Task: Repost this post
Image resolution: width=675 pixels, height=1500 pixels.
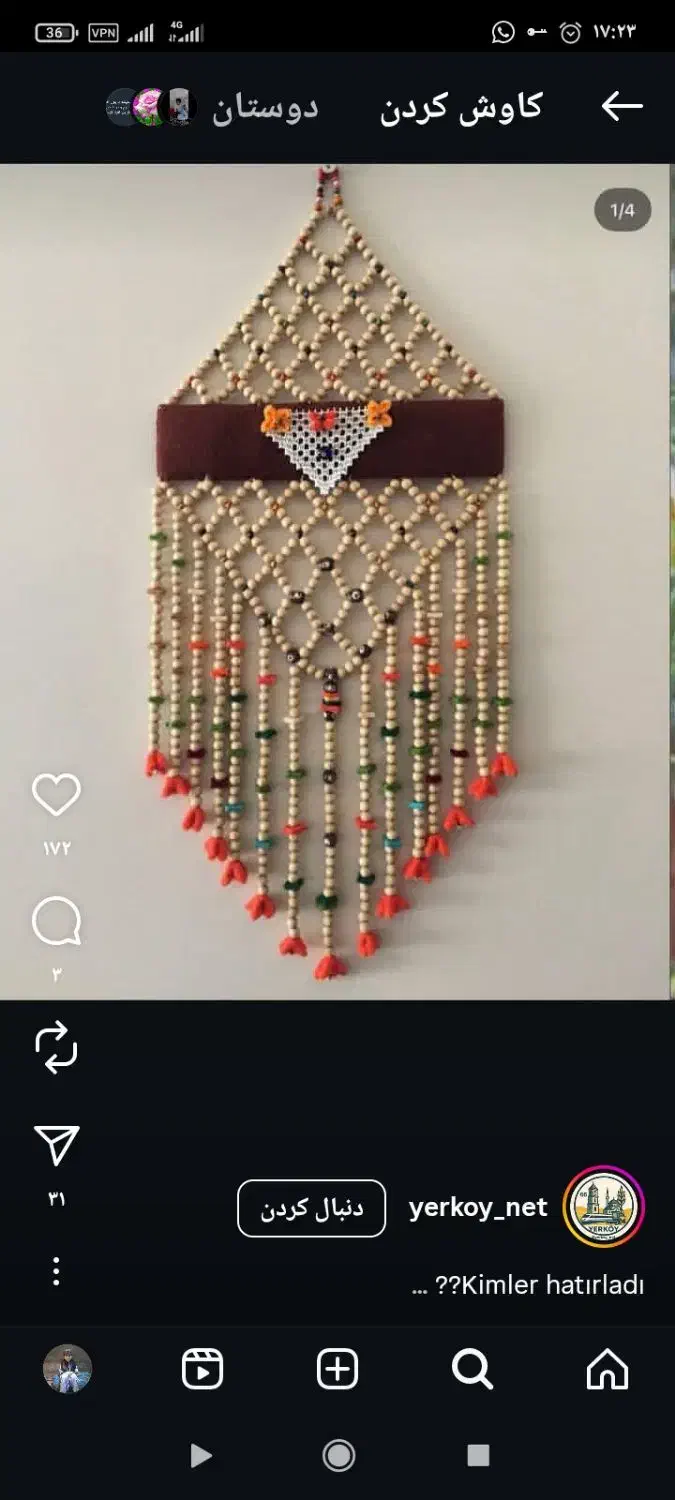Action: click(56, 1047)
